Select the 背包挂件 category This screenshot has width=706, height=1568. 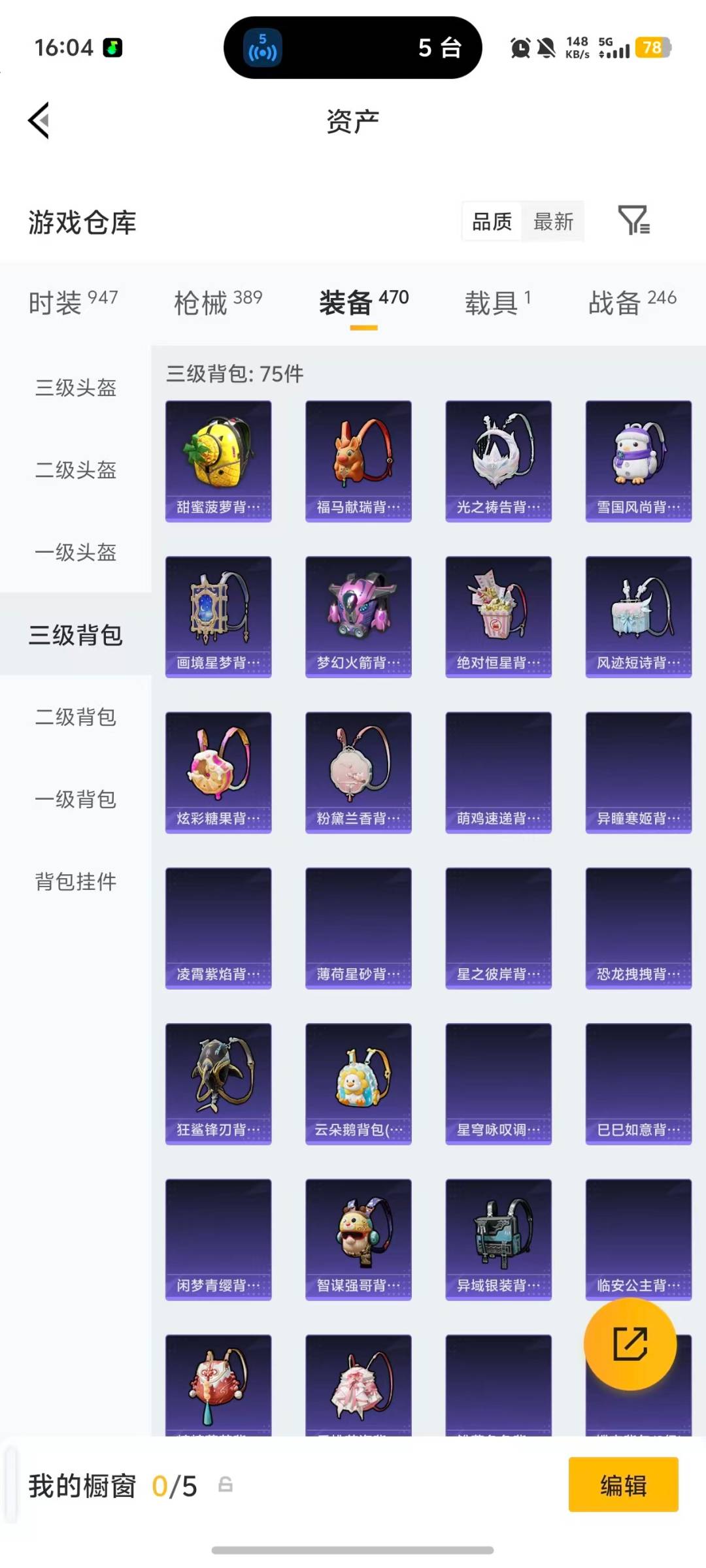(75, 881)
